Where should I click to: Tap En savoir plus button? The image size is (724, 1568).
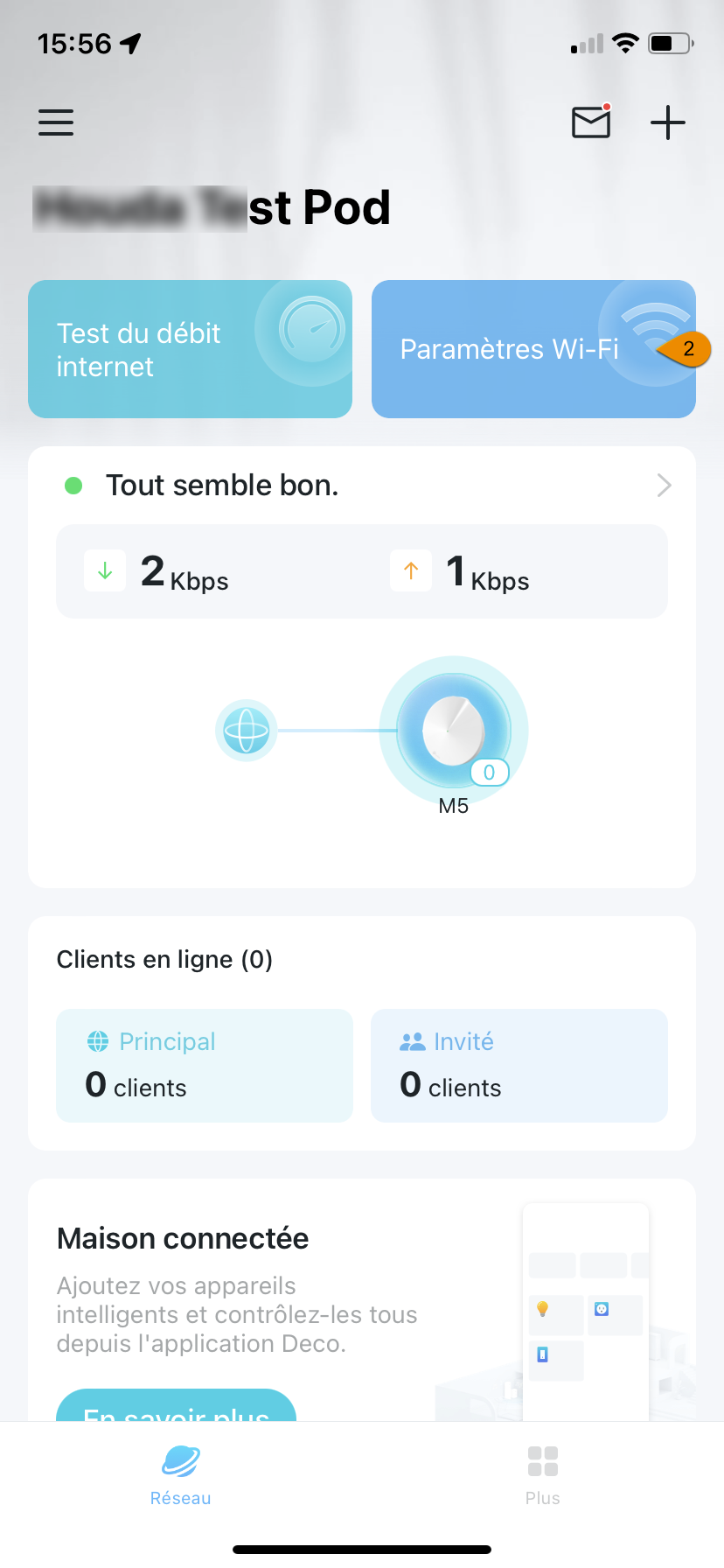click(177, 1405)
